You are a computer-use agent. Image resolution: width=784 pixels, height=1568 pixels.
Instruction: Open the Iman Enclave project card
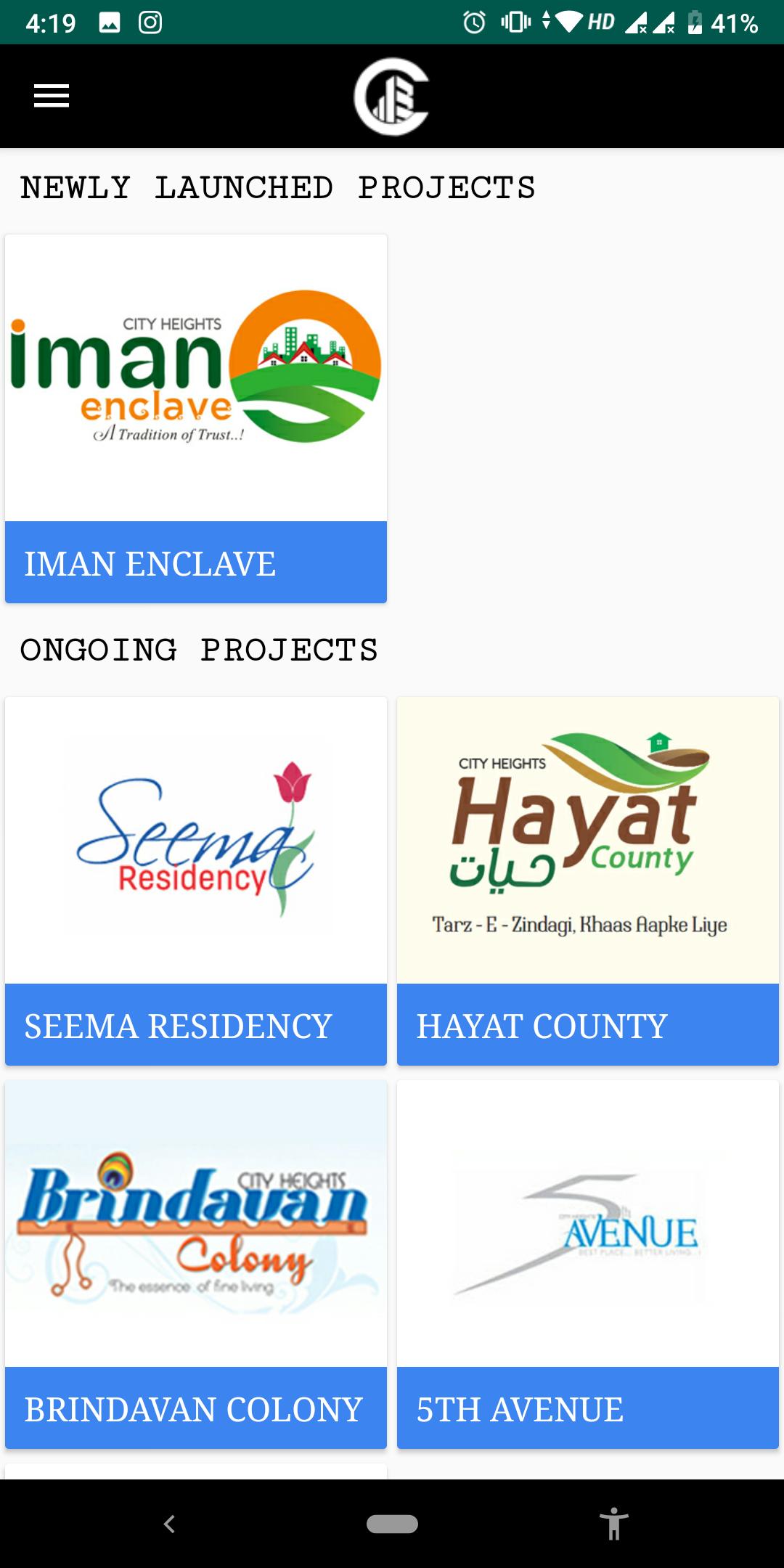click(195, 418)
